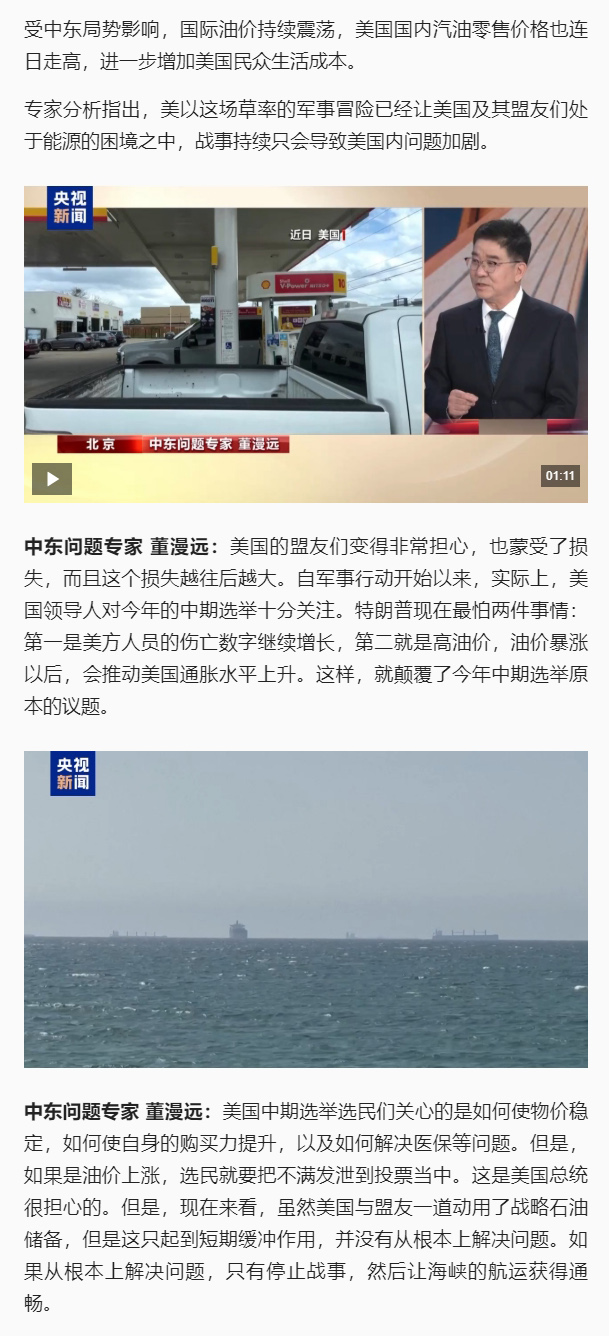Viewport: 609px width, 1336px height.
Task: Open the sea and ships photo
Action: click(305, 909)
